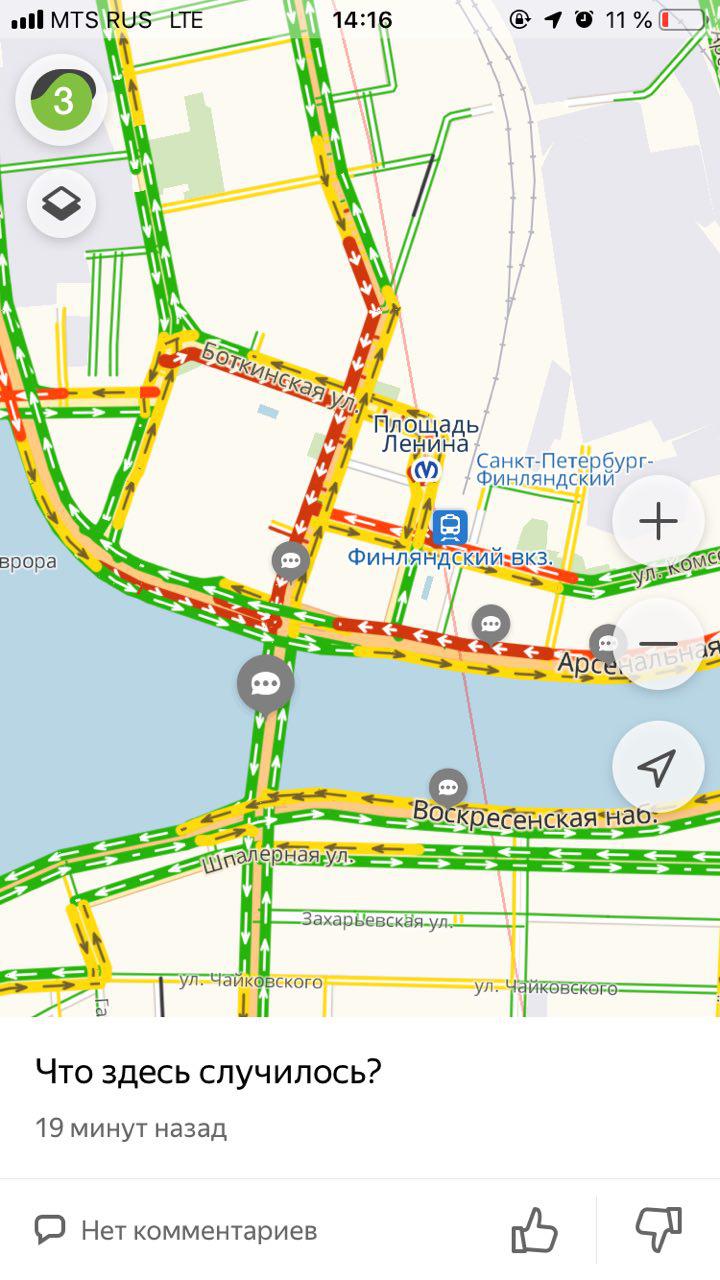
Task: Select the Площадь Ленина metro station
Action: (x=426, y=469)
